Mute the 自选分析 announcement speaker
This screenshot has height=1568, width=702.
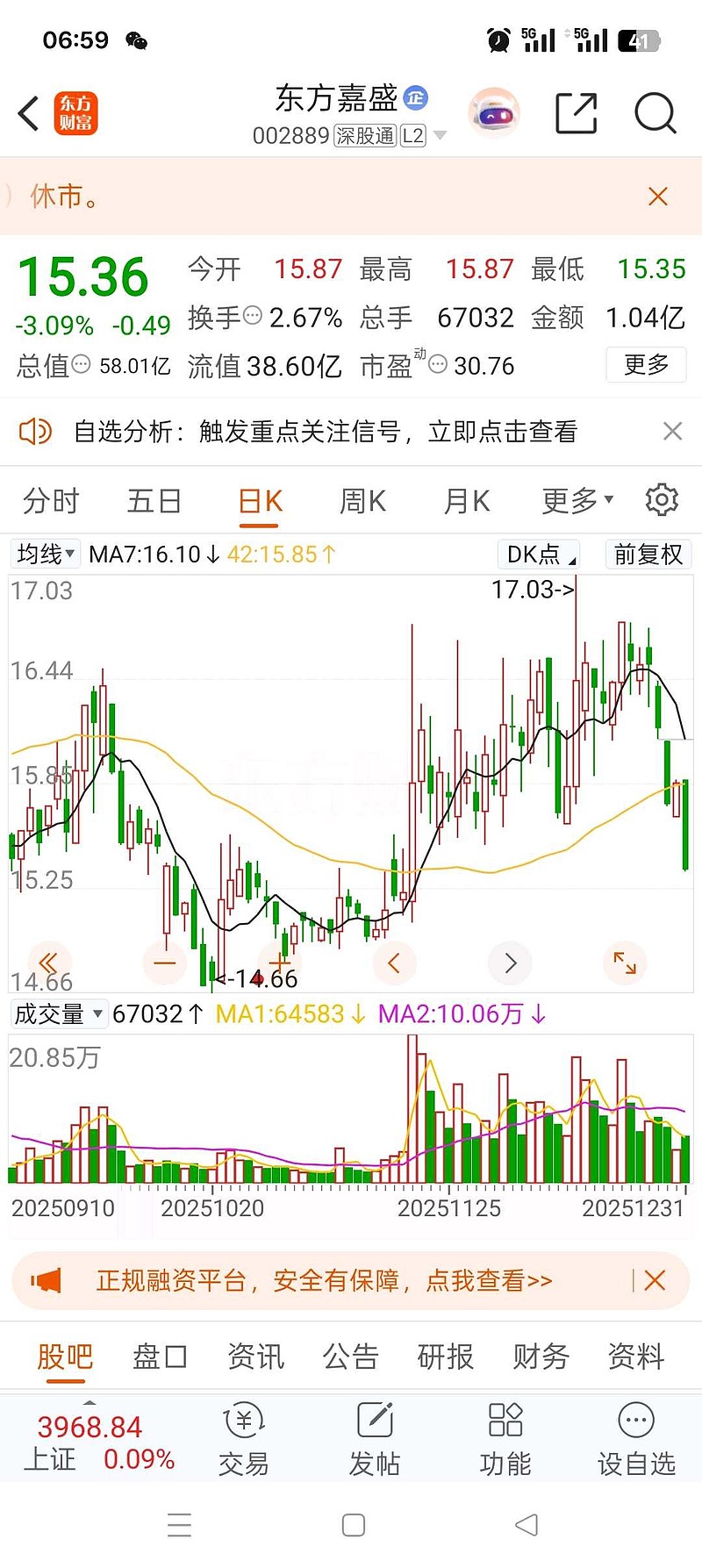[x=35, y=431]
